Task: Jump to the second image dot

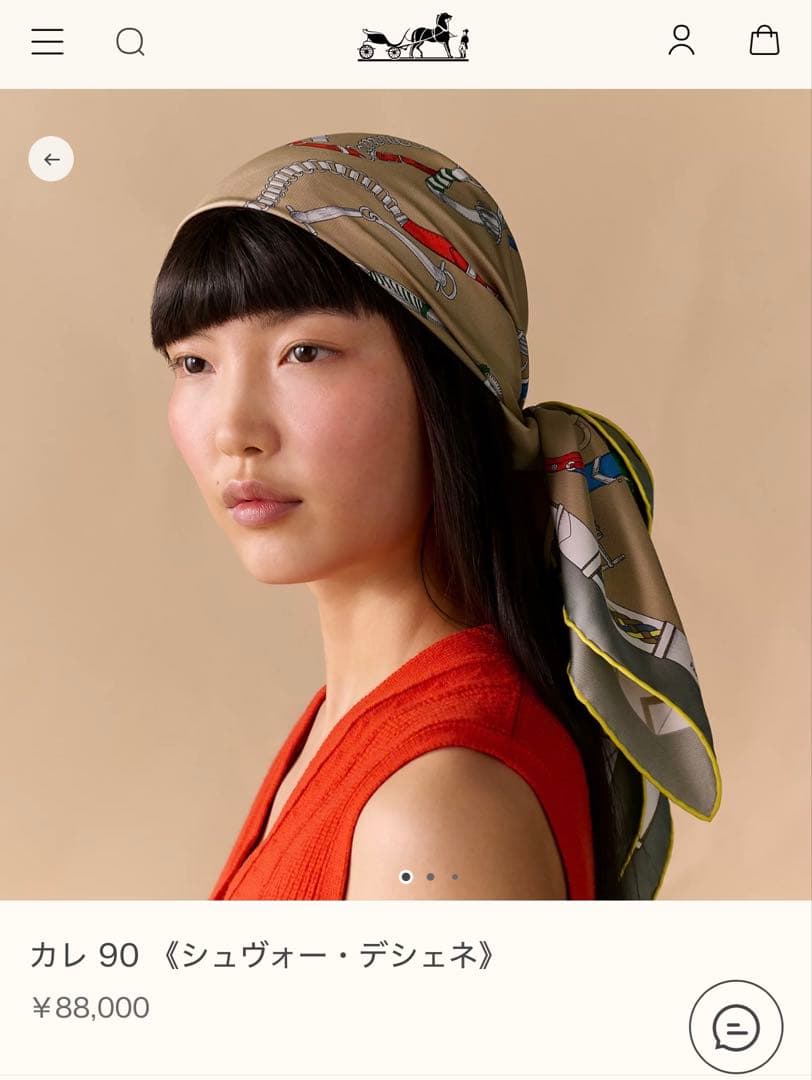Action: (x=430, y=877)
